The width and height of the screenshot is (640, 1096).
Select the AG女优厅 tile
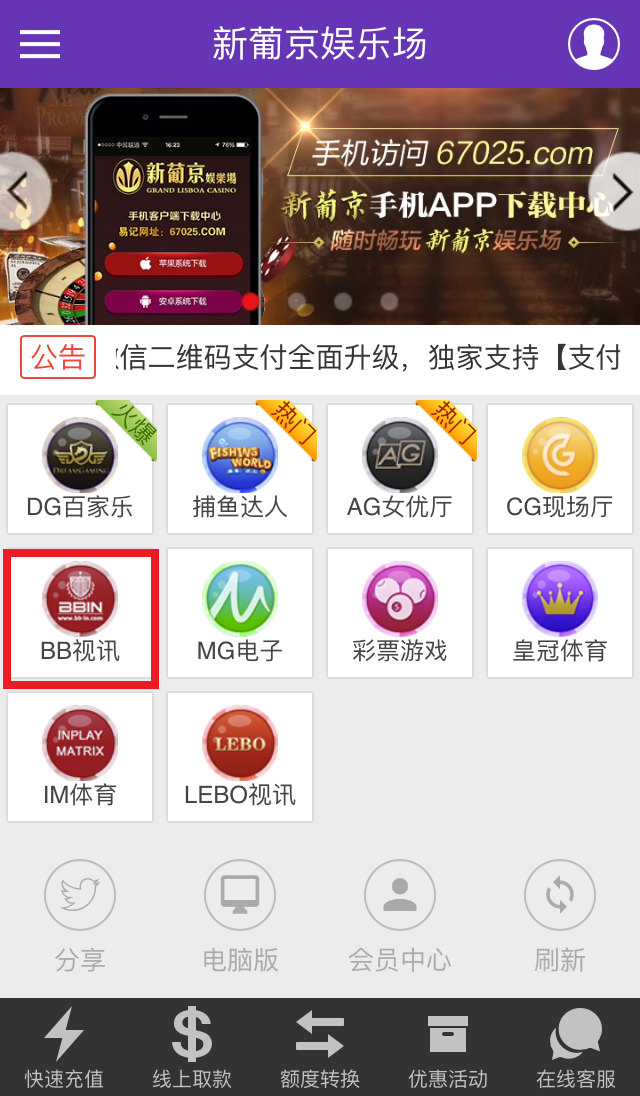click(400, 469)
